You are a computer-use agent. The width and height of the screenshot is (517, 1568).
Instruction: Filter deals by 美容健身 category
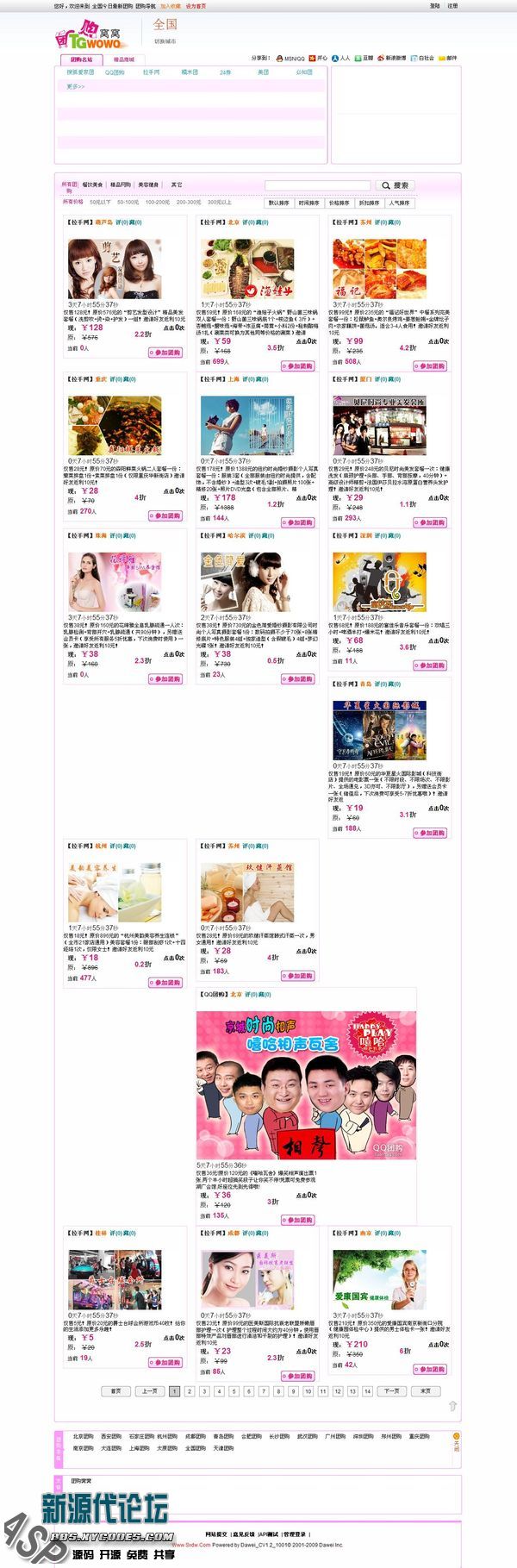pos(147,184)
